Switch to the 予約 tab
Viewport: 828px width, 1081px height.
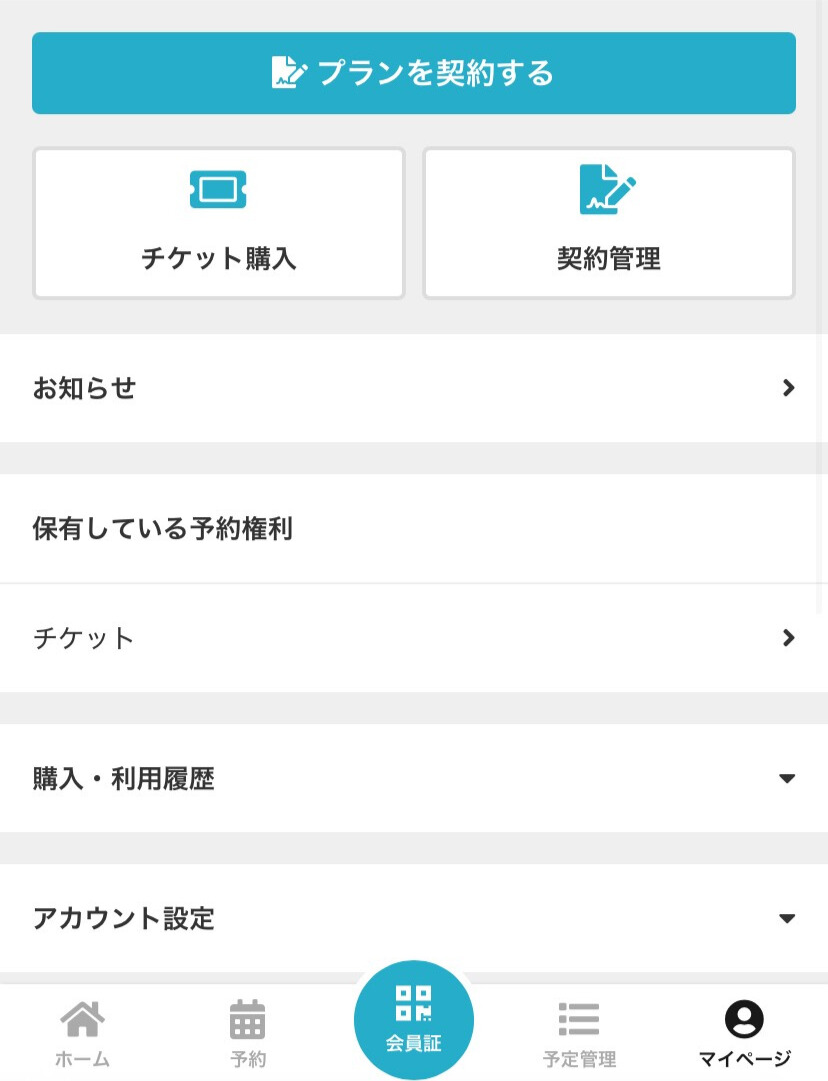pos(247,1033)
